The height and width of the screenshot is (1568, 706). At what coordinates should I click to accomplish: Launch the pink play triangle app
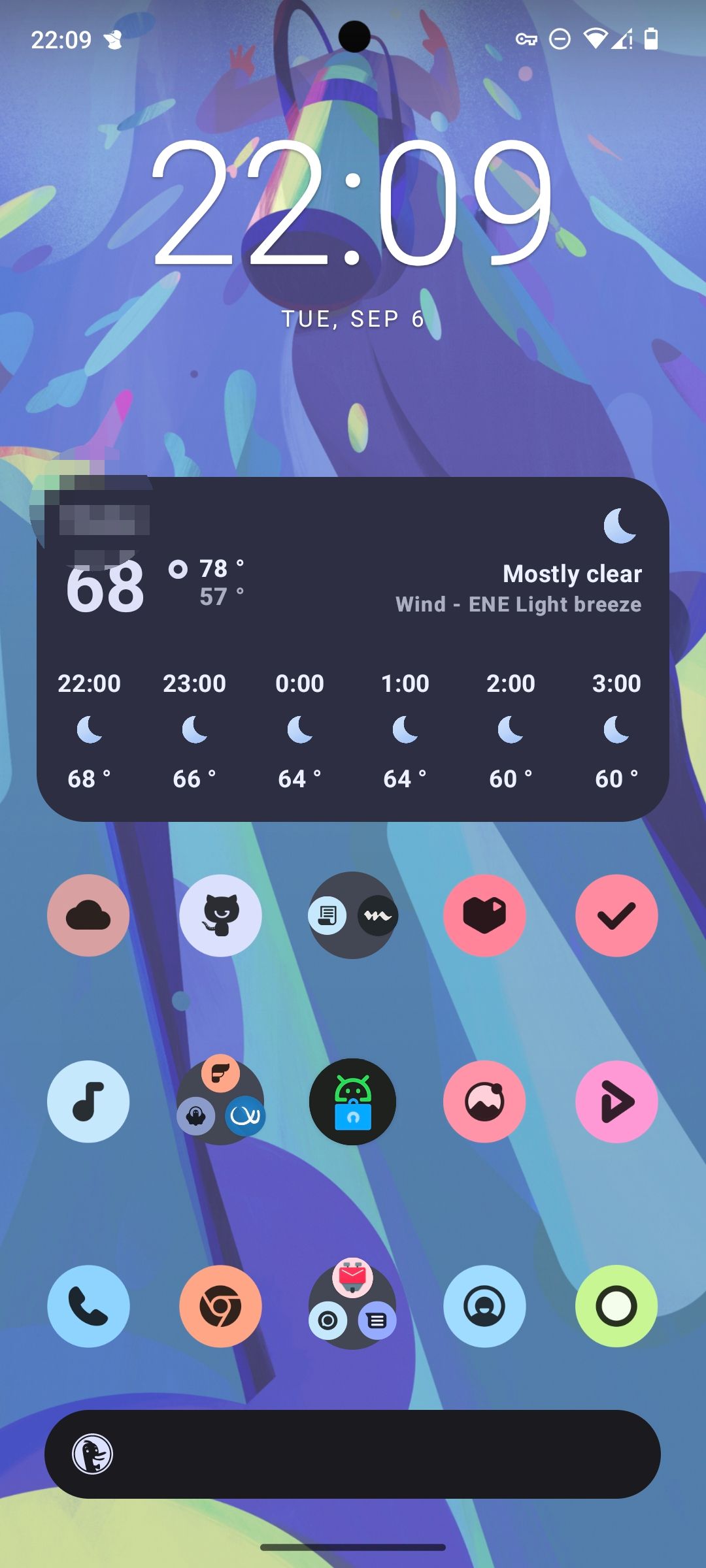(x=616, y=1102)
